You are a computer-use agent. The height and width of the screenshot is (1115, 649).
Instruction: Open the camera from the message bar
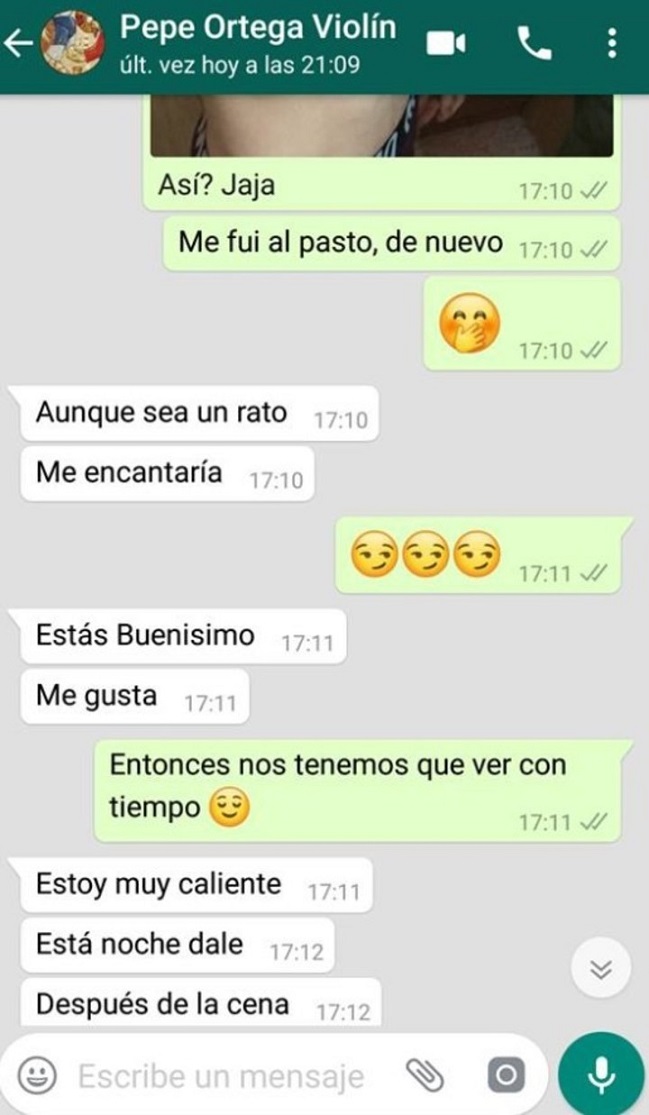[x=505, y=1076]
